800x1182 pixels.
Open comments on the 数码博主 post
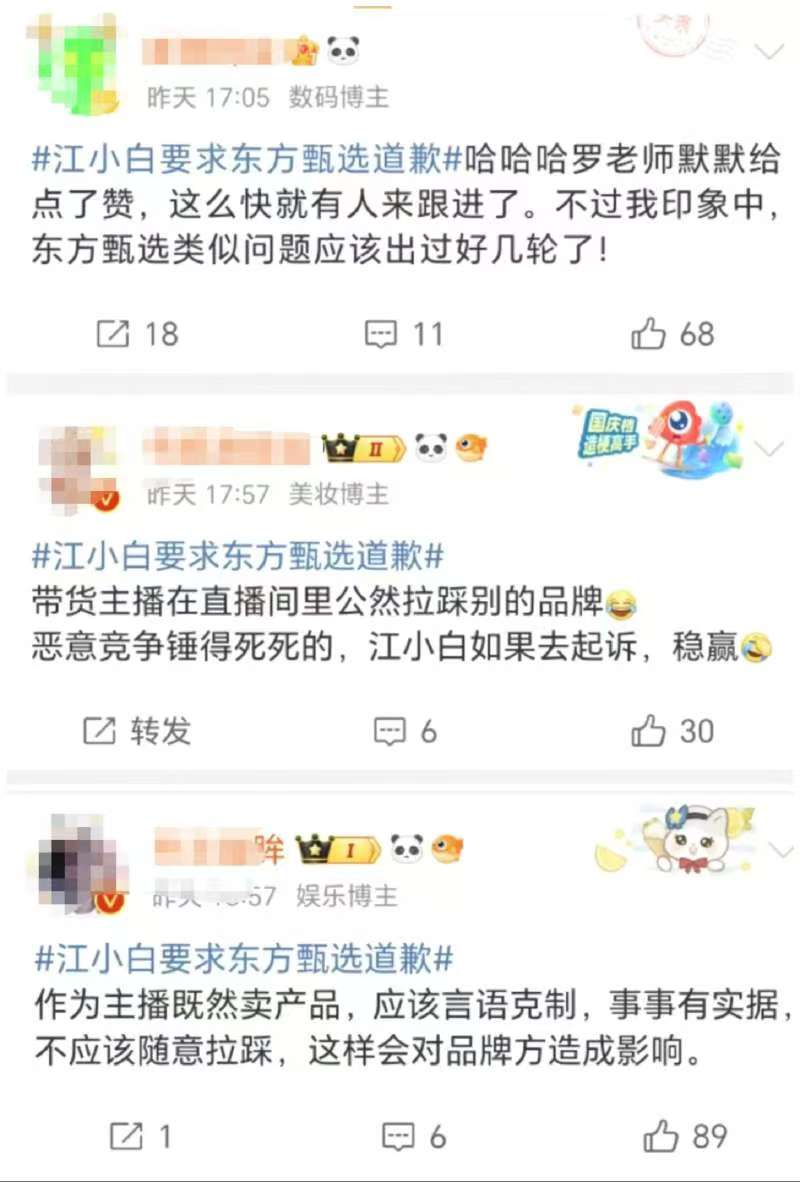coord(381,334)
